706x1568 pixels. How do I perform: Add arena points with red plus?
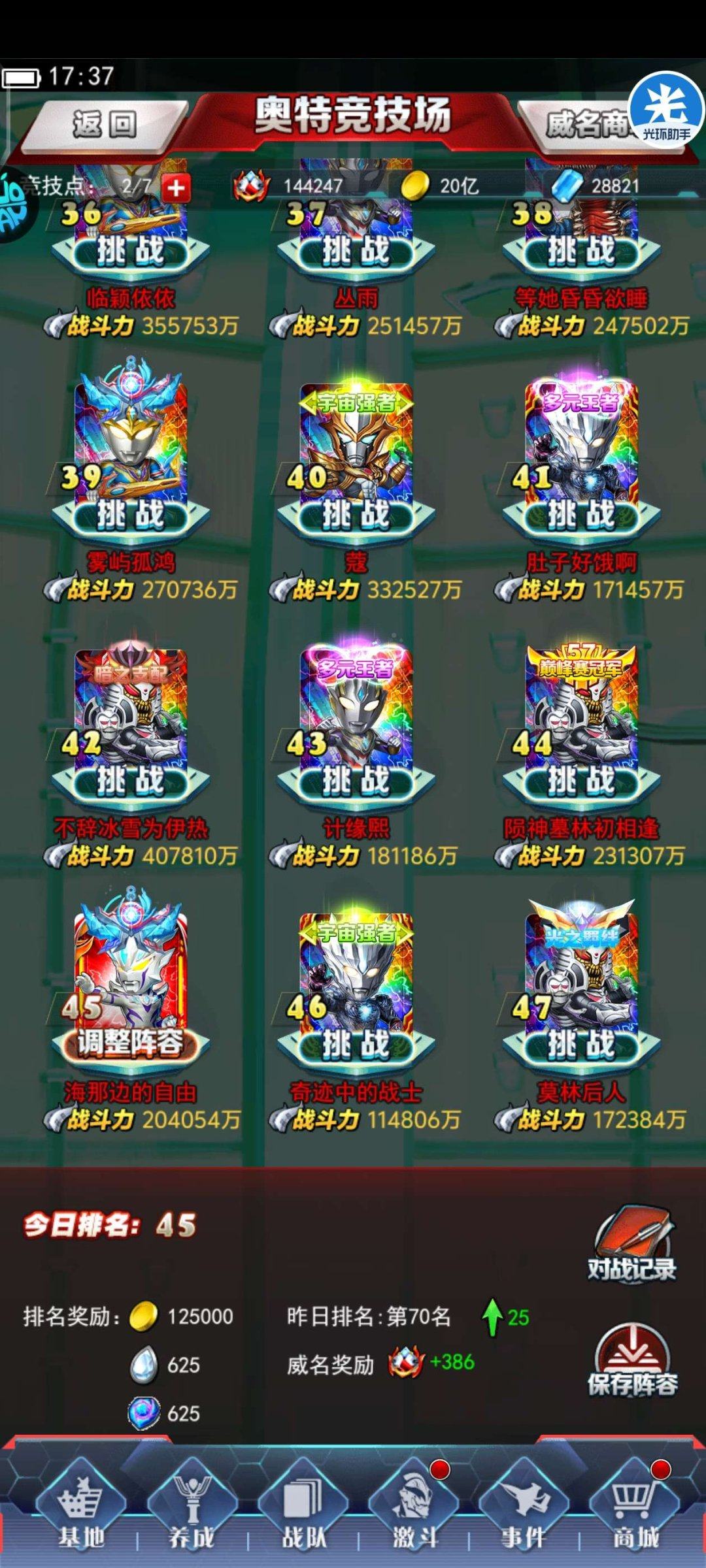pos(176,188)
